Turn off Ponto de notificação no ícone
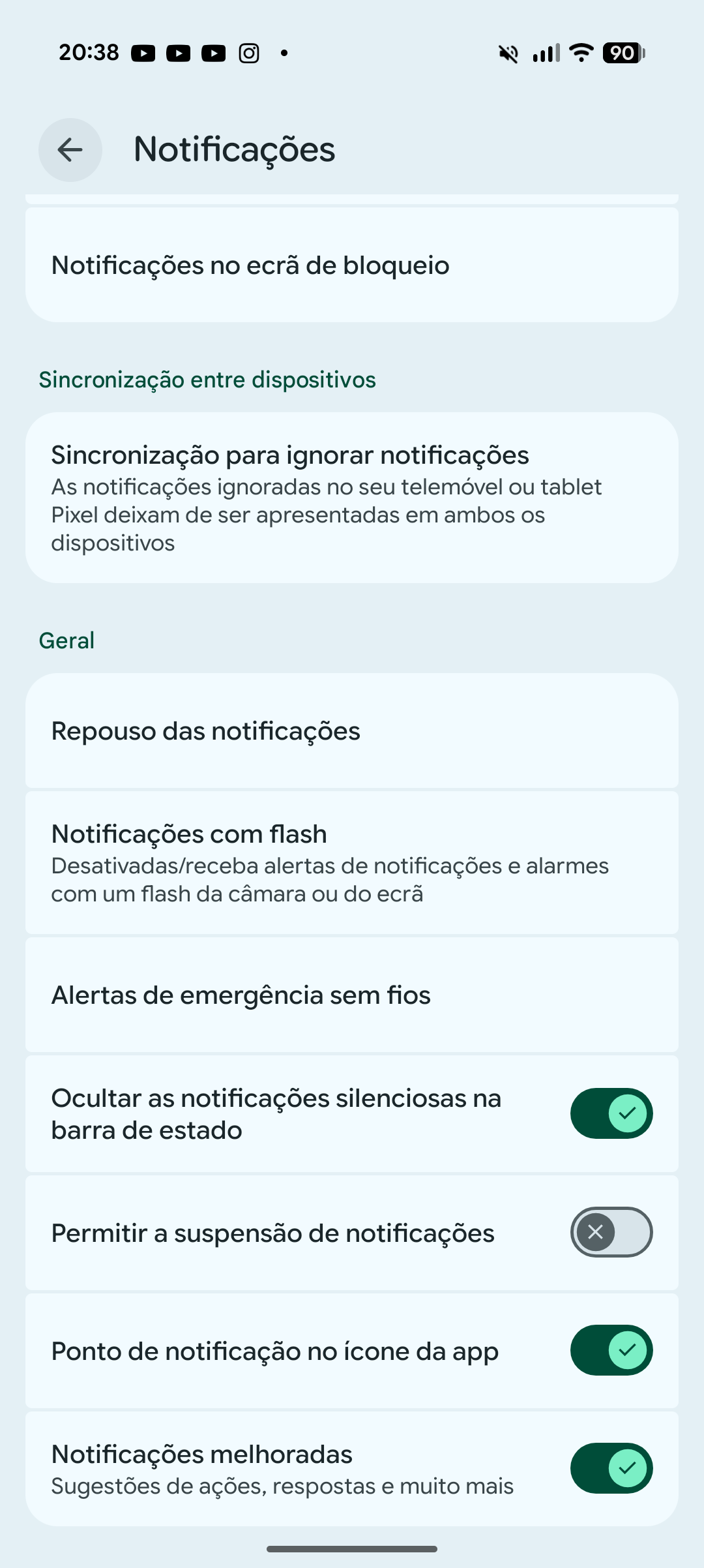Viewport: 704px width, 1568px height. [x=611, y=1350]
